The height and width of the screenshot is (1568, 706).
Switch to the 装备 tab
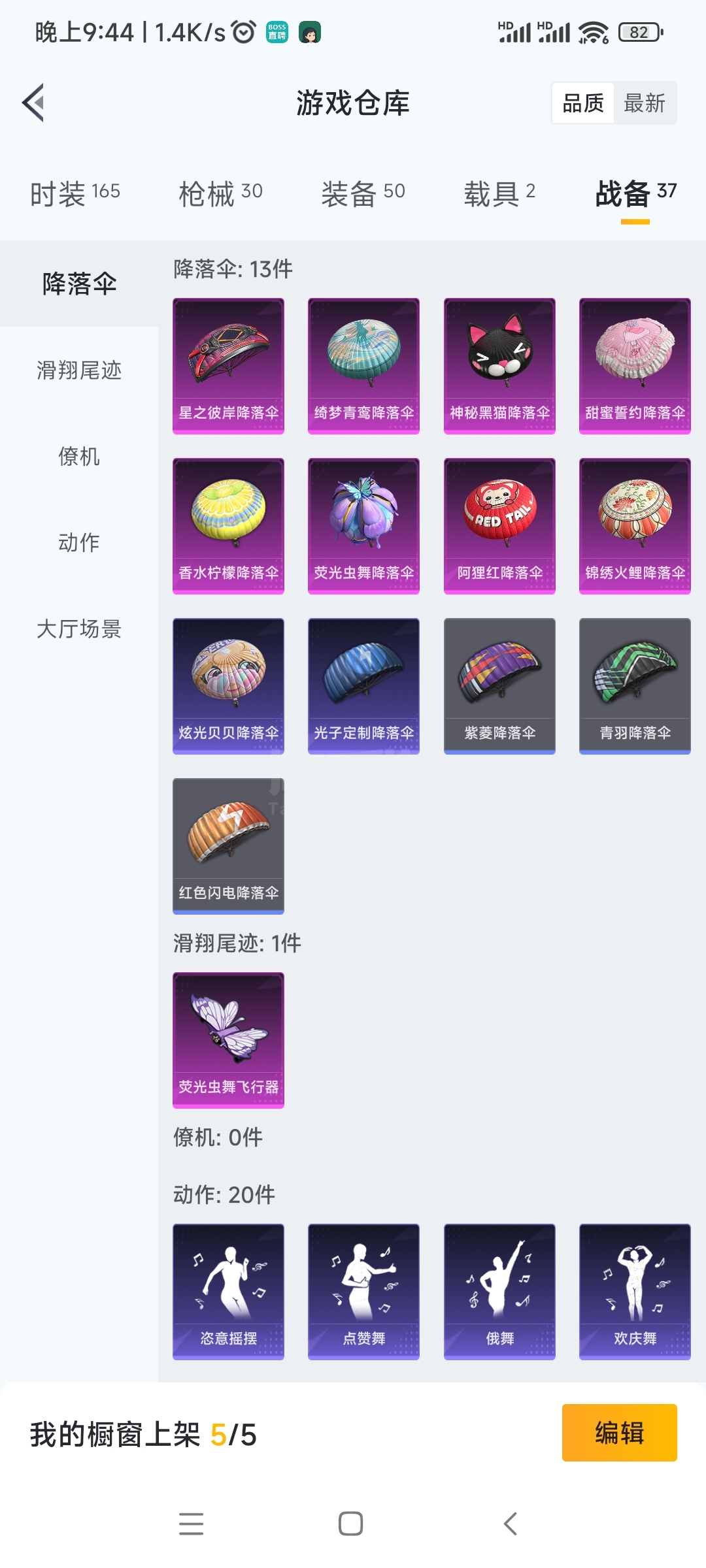[363, 193]
